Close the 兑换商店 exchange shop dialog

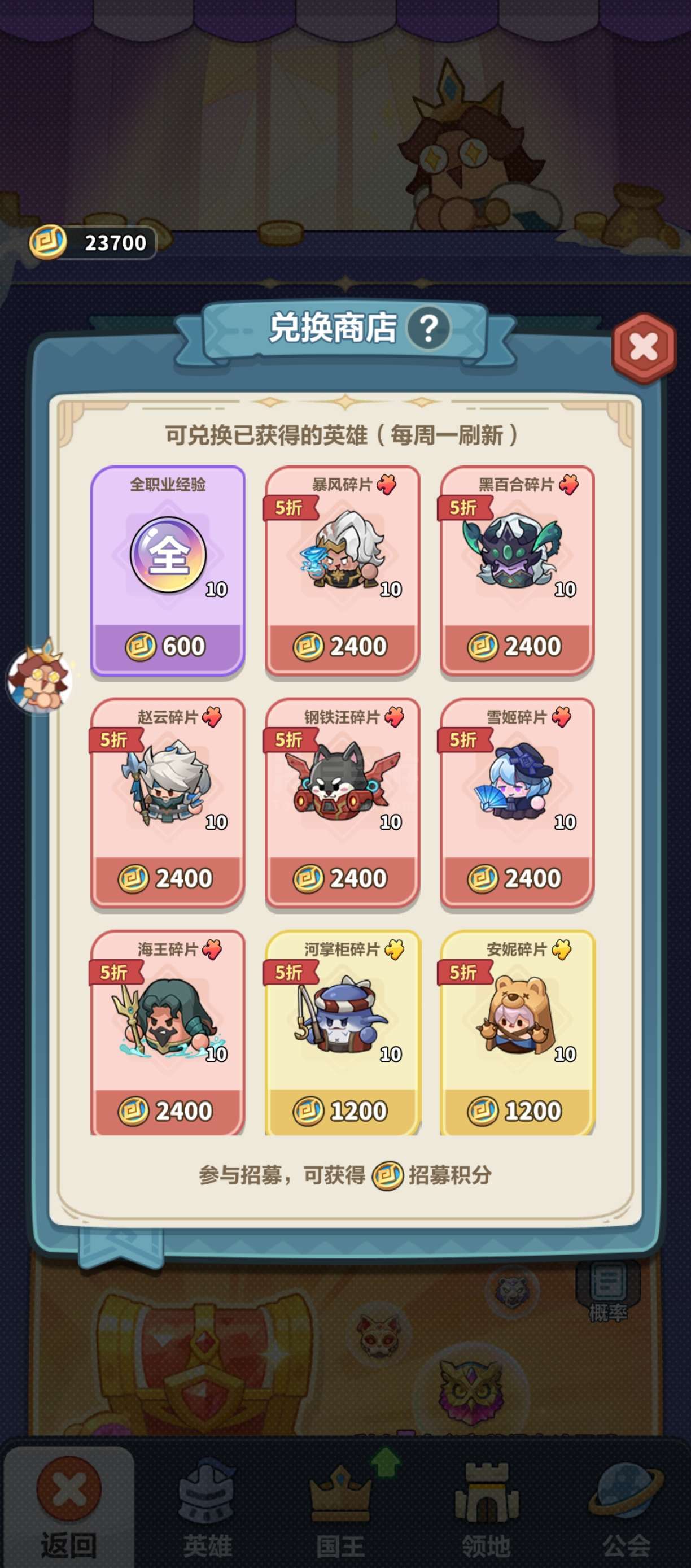[644, 347]
